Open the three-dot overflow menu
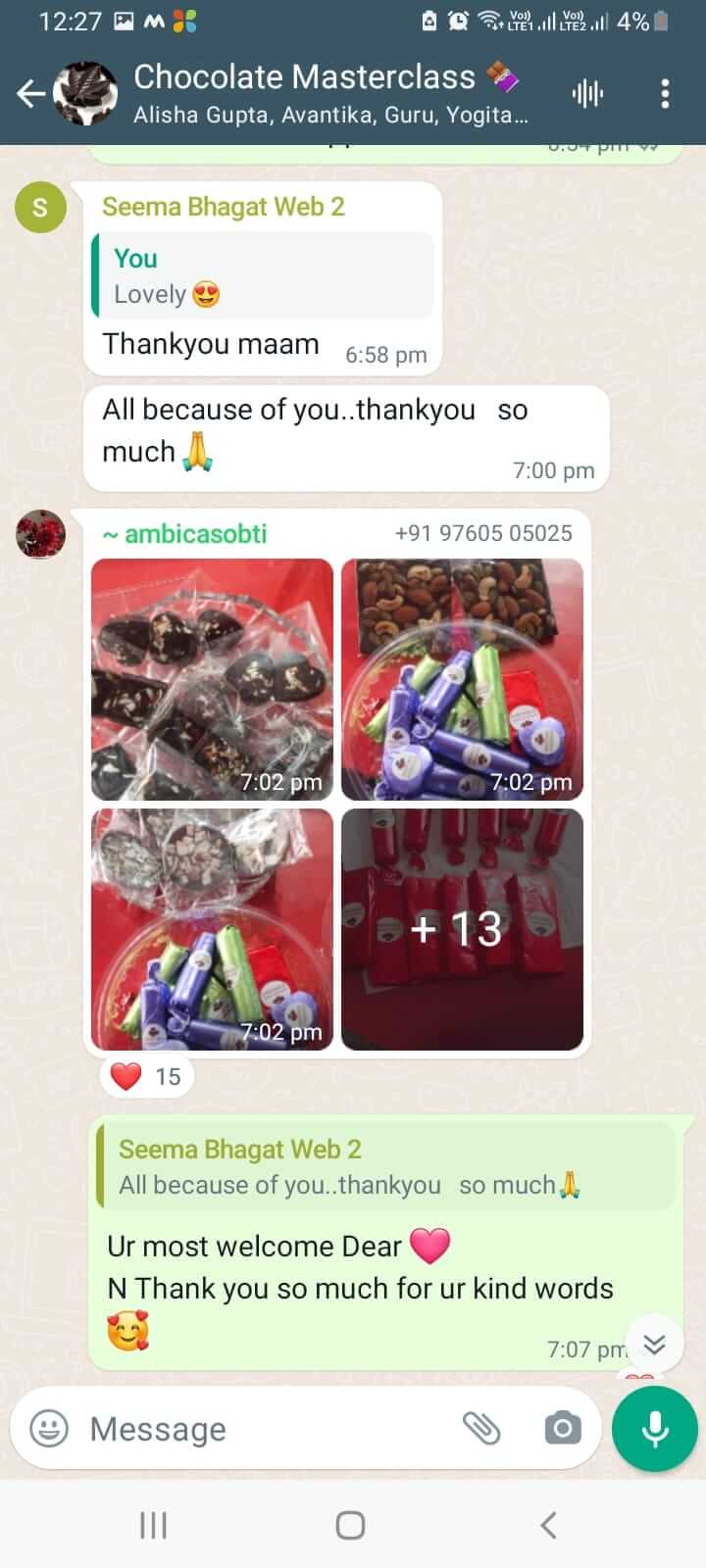The height and width of the screenshot is (1568, 706). [x=665, y=93]
